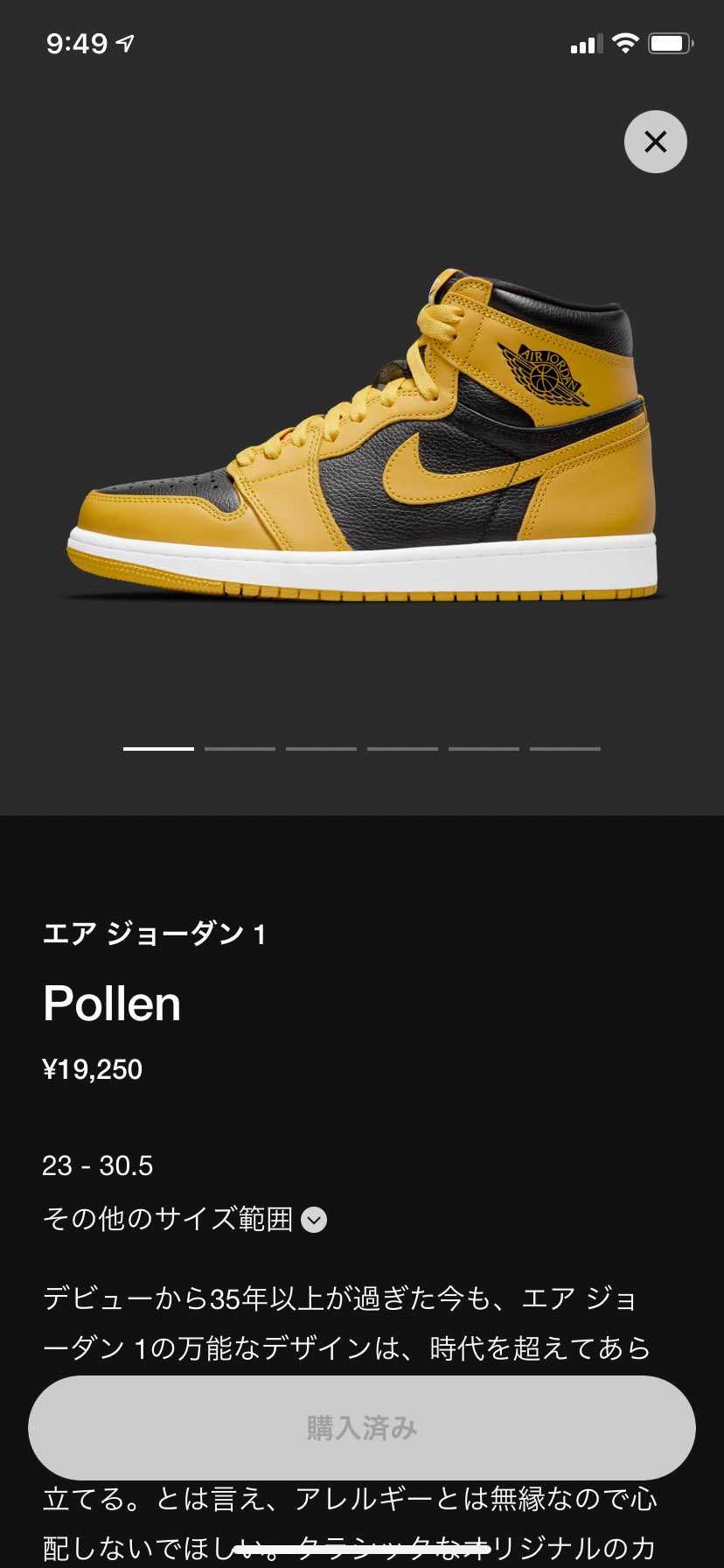Jump to the last image page indicator

tap(565, 749)
